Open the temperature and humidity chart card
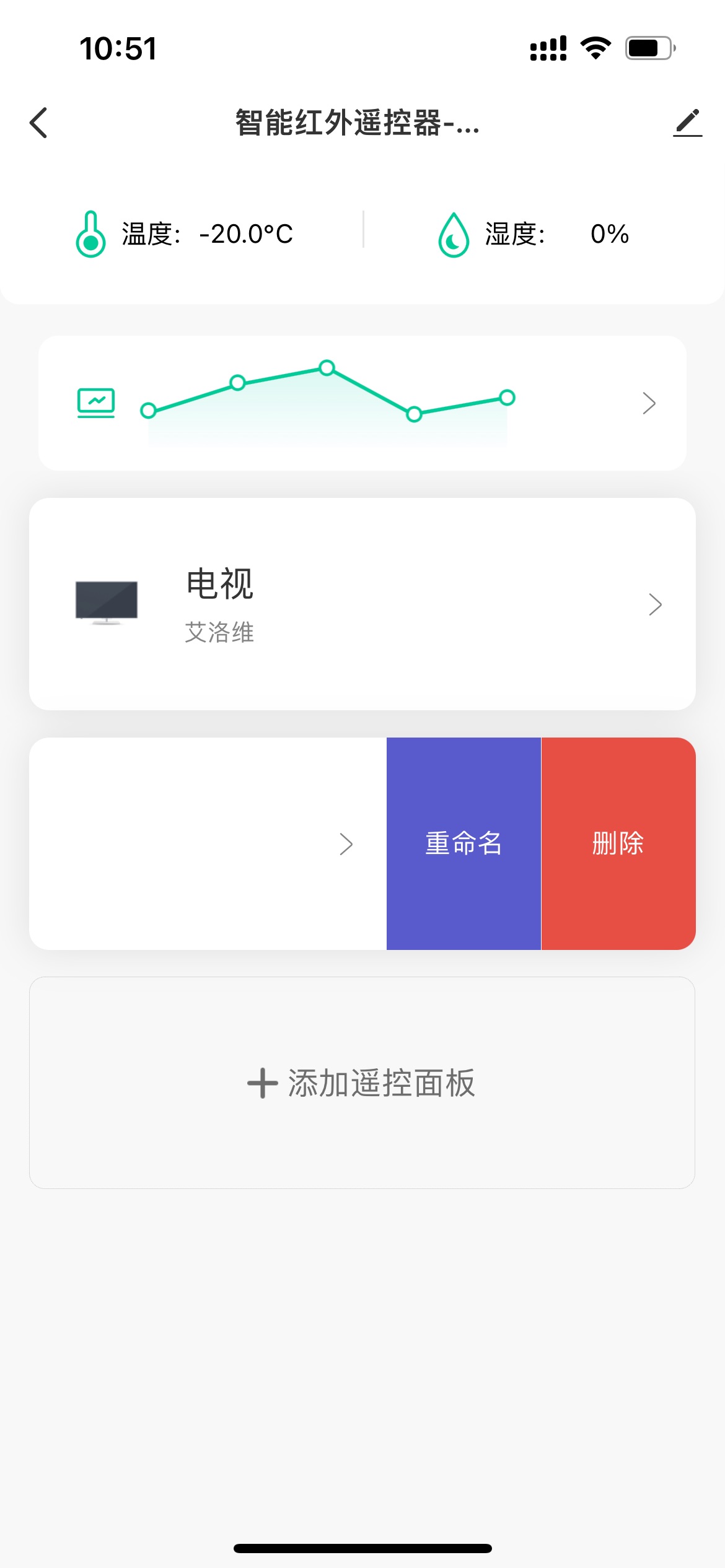The height and width of the screenshot is (1568, 725). (x=362, y=403)
